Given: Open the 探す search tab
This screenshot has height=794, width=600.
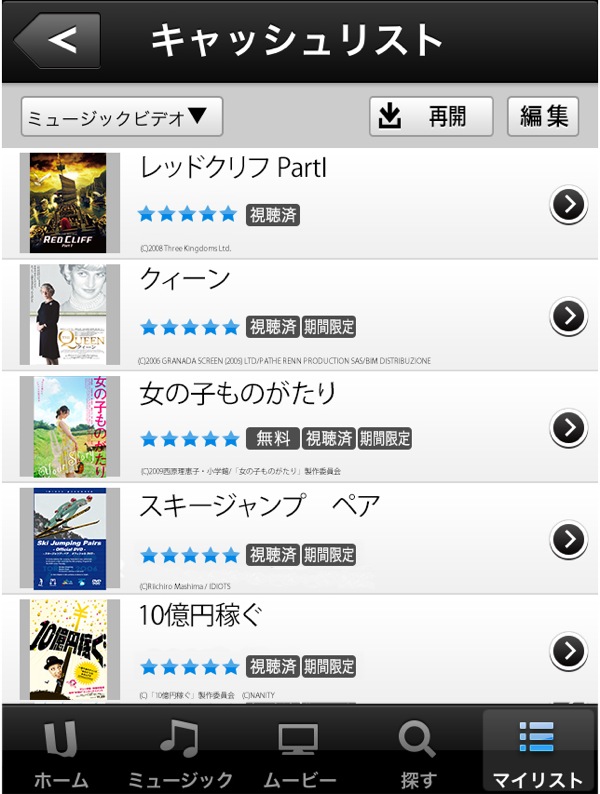Looking at the screenshot, I should pyautogui.click(x=418, y=752).
